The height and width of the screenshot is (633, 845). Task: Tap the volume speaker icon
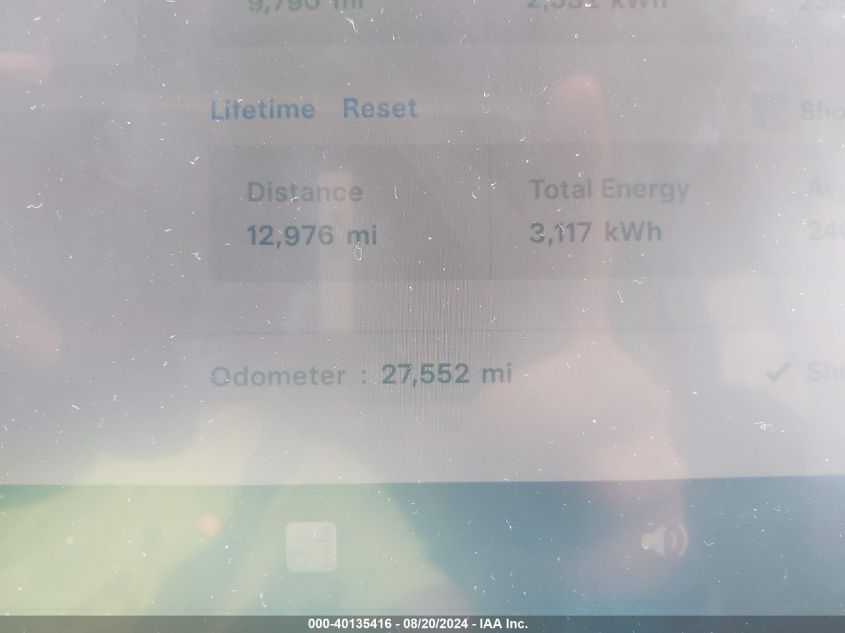[x=663, y=542]
